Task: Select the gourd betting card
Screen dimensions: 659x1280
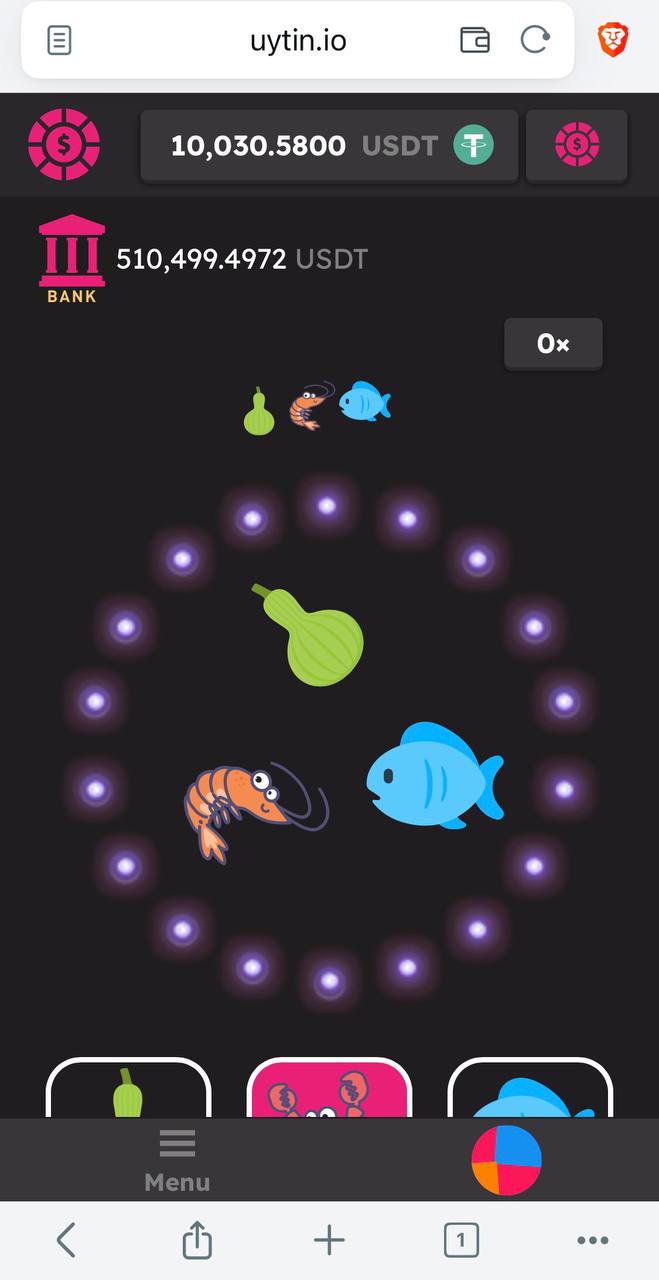Action: tap(128, 1090)
